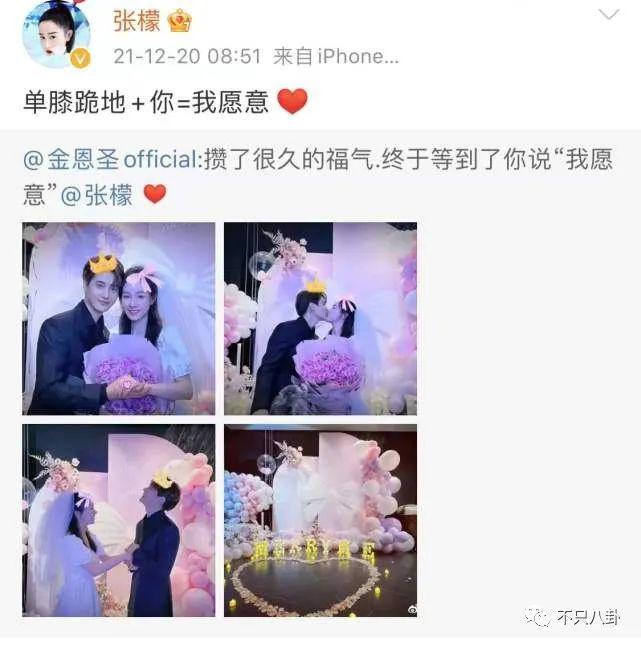
Task: View the photo of the couple holding purple bouquet
Action: pyautogui.click(x=119, y=318)
